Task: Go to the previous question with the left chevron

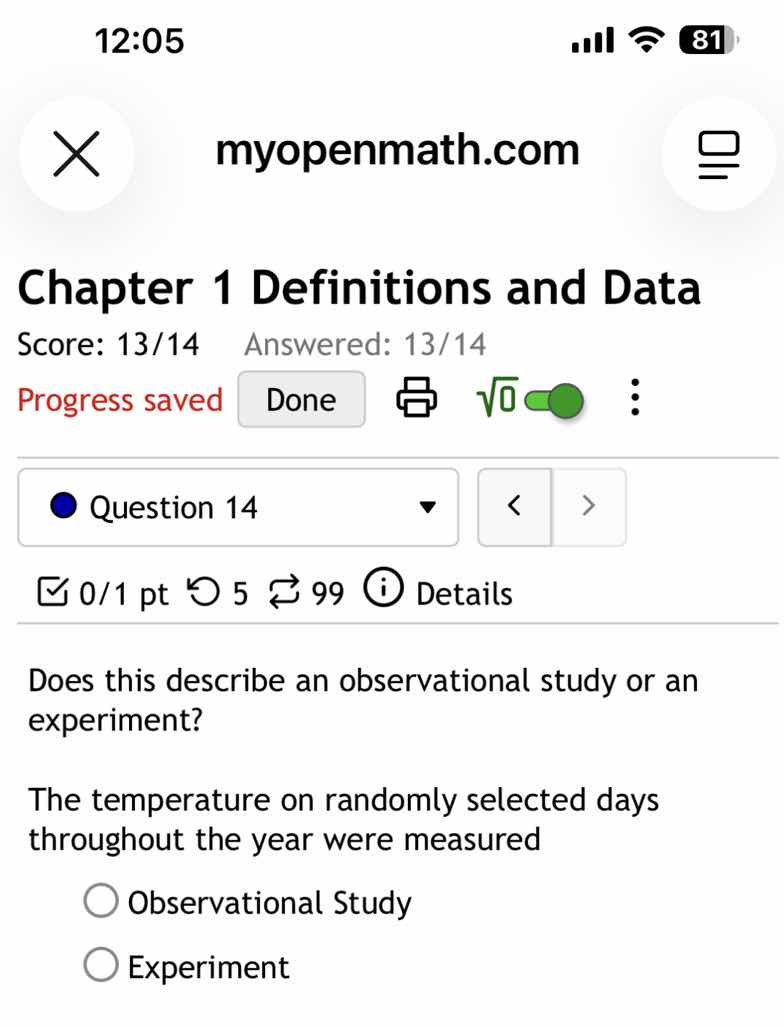Action: pos(514,507)
